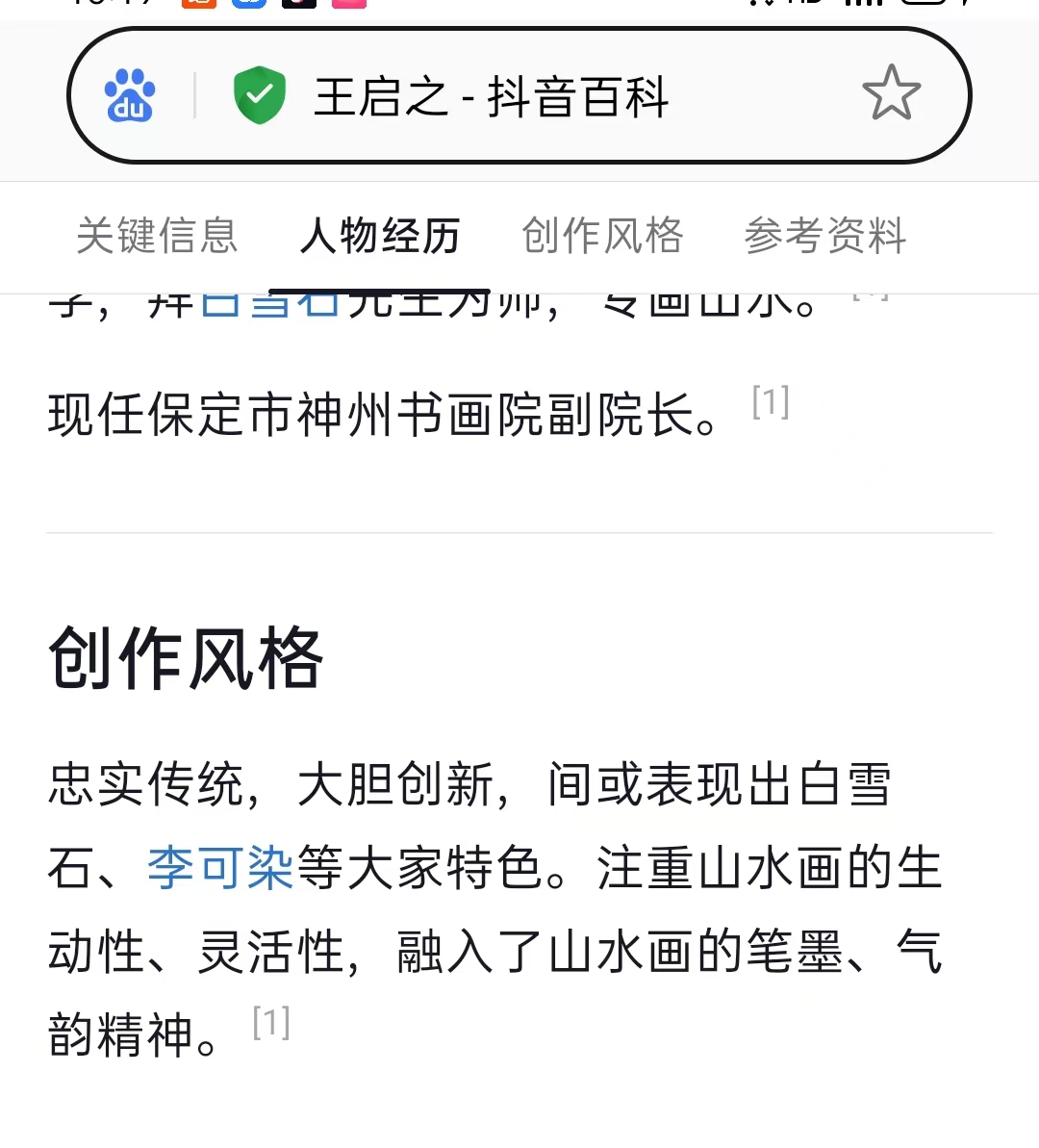
Task: Tap the Baidu paw logo icon
Action: [x=129, y=95]
